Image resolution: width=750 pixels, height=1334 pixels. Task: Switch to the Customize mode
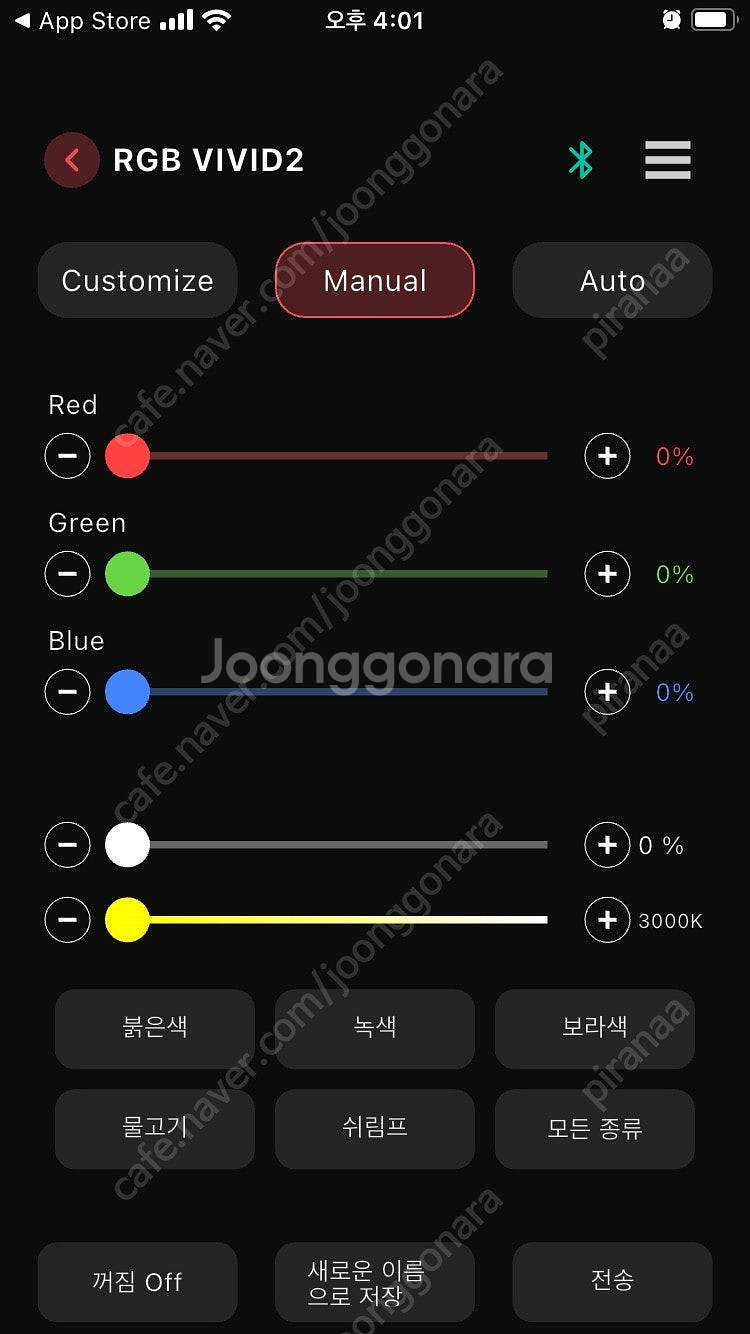138,280
